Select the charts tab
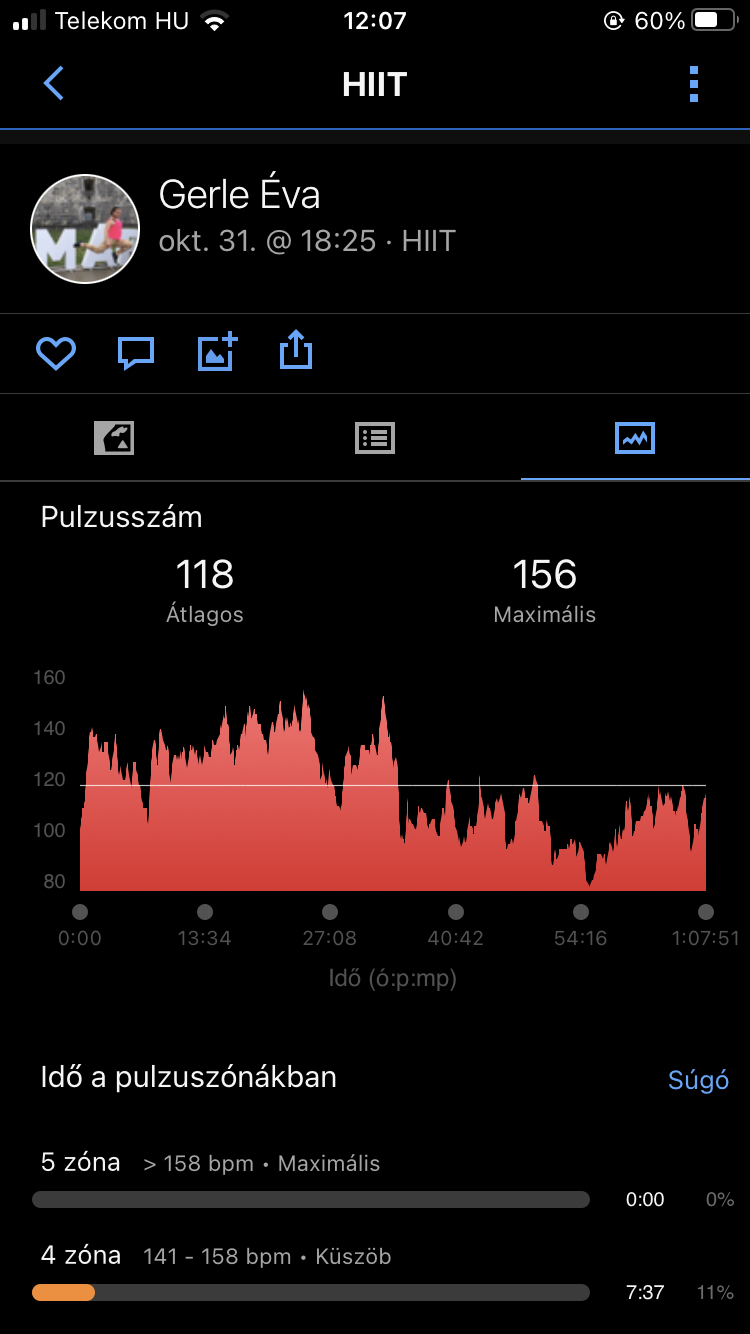Image resolution: width=750 pixels, height=1334 pixels. [635, 438]
